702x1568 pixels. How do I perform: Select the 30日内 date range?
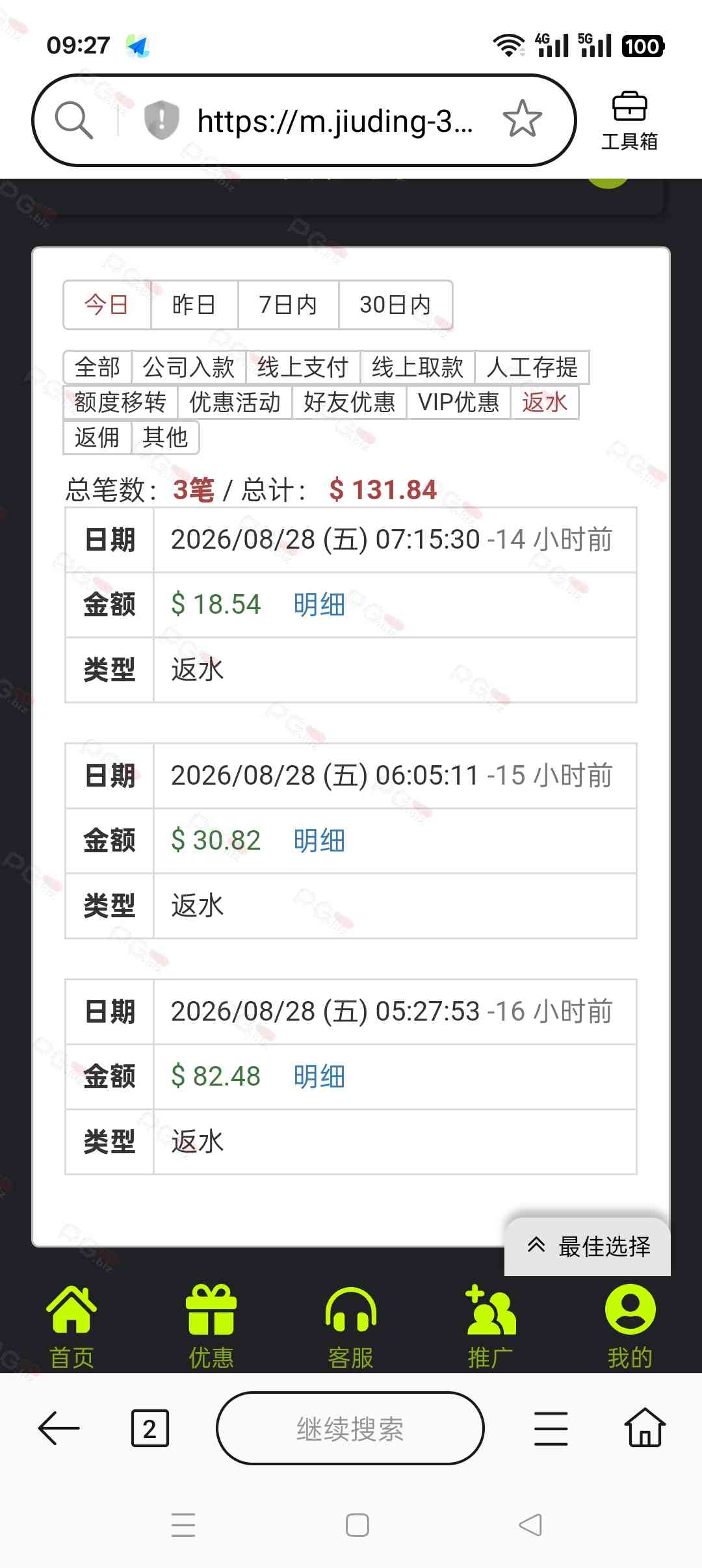coord(395,305)
